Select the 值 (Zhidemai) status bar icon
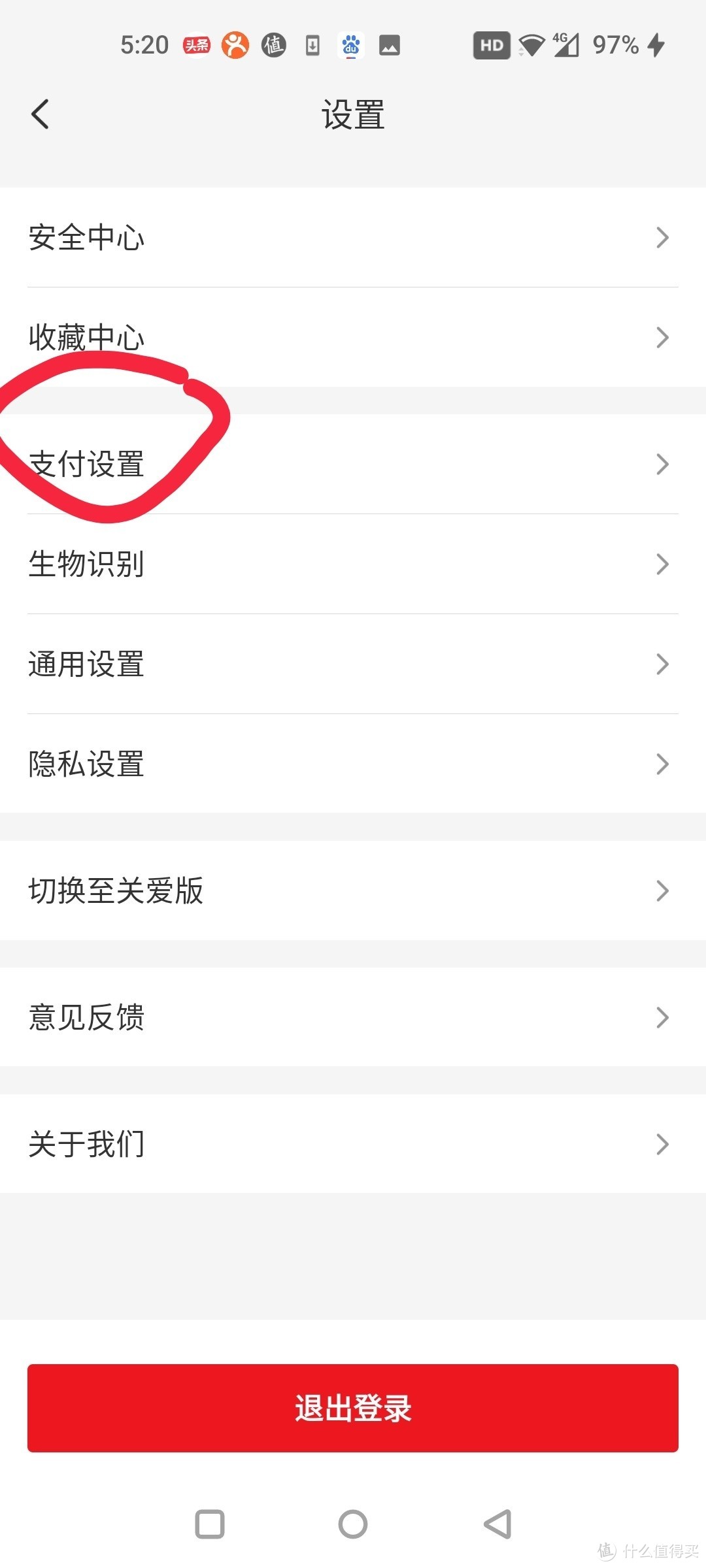Image resolution: width=706 pixels, height=1568 pixels. (274, 44)
